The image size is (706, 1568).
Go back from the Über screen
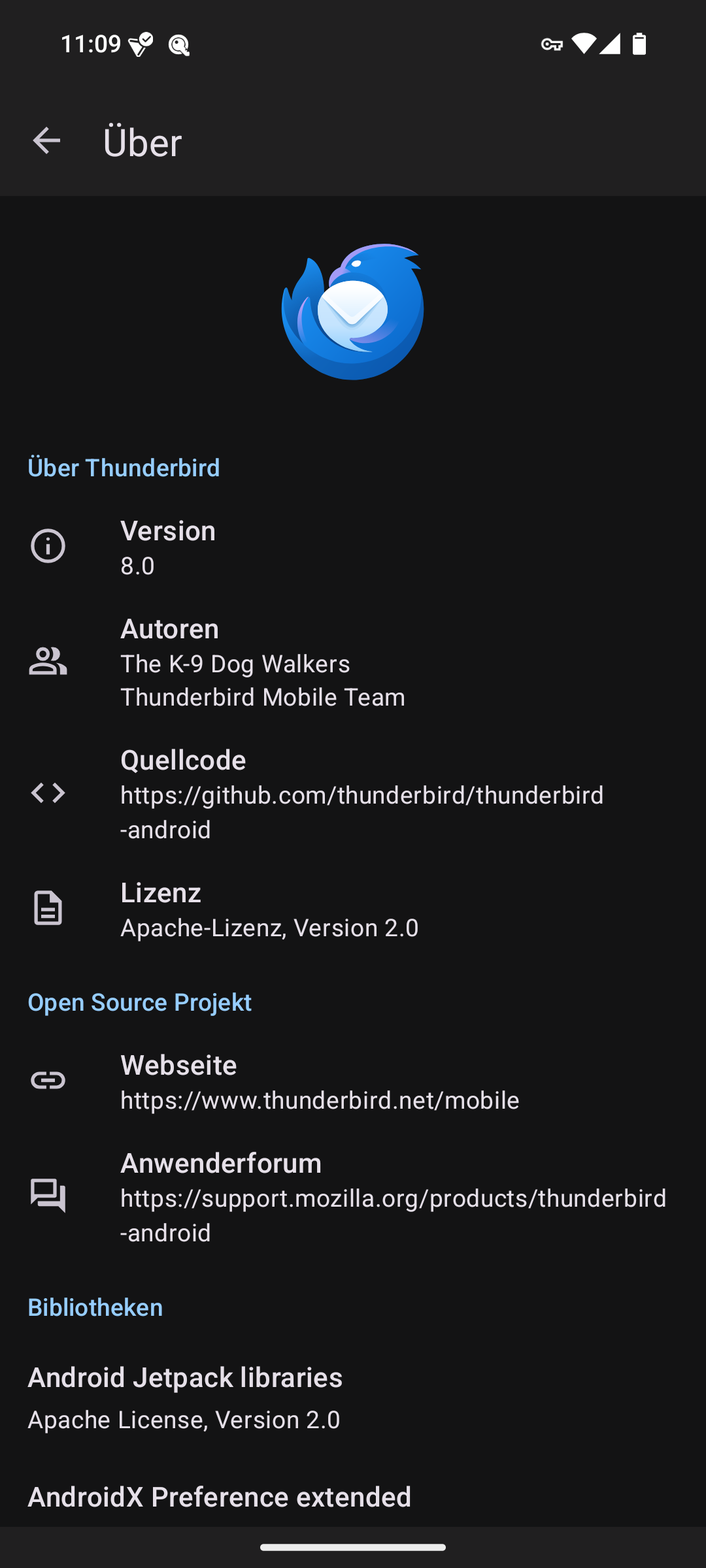click(x=46, y=141)
